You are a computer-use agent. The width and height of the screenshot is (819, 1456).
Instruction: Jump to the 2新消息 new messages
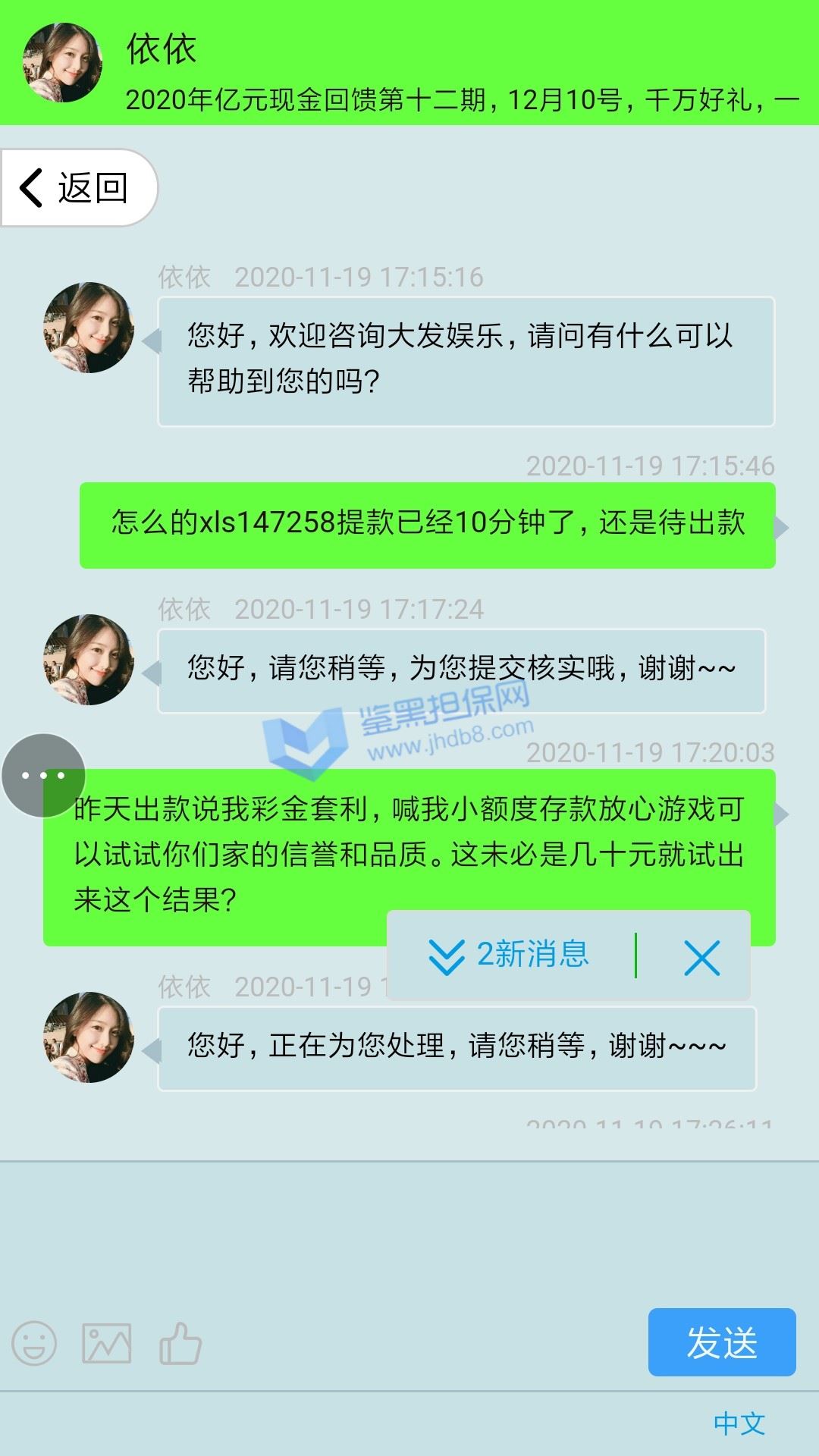coord(510,955)
